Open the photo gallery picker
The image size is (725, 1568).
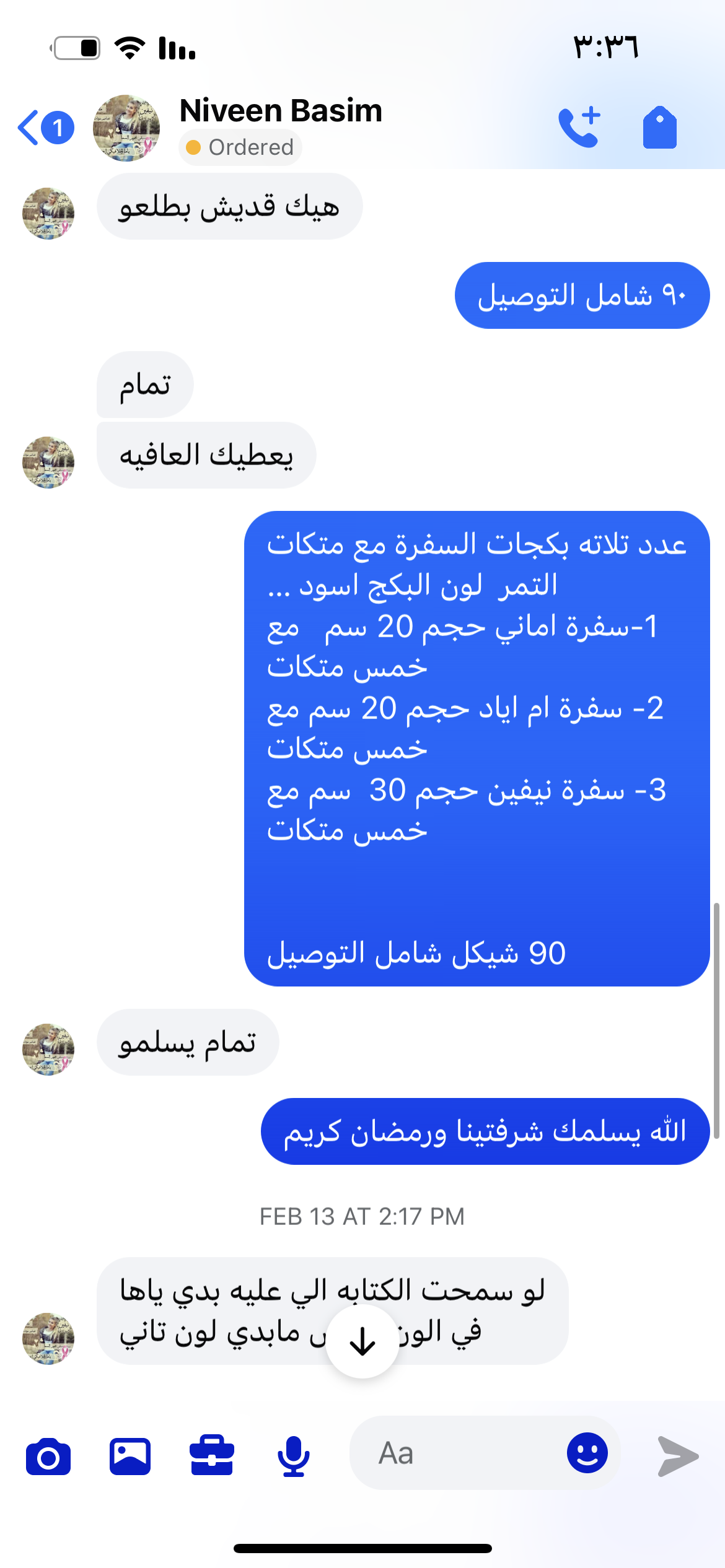130,1457
